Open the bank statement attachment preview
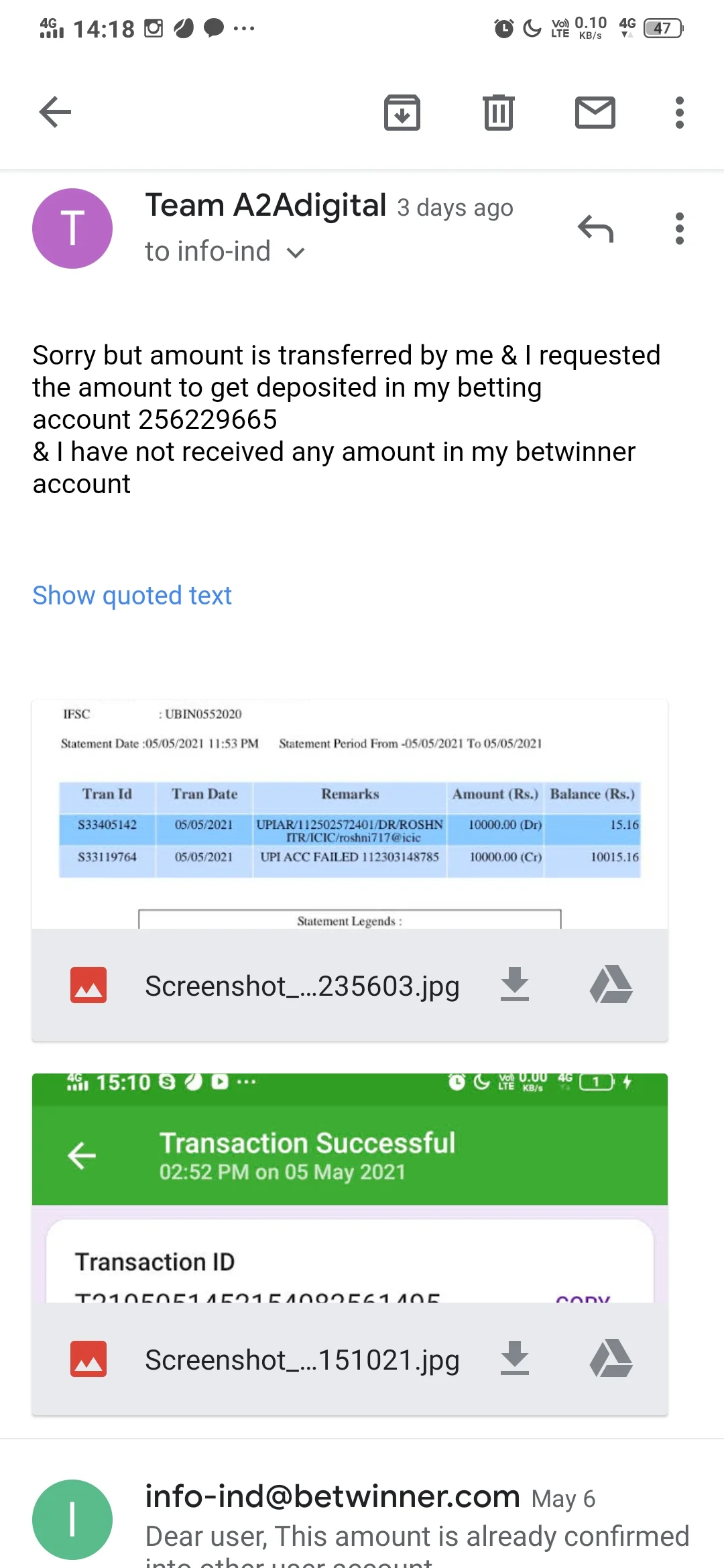Screen dimensions: 724x1568 point(349,814)
